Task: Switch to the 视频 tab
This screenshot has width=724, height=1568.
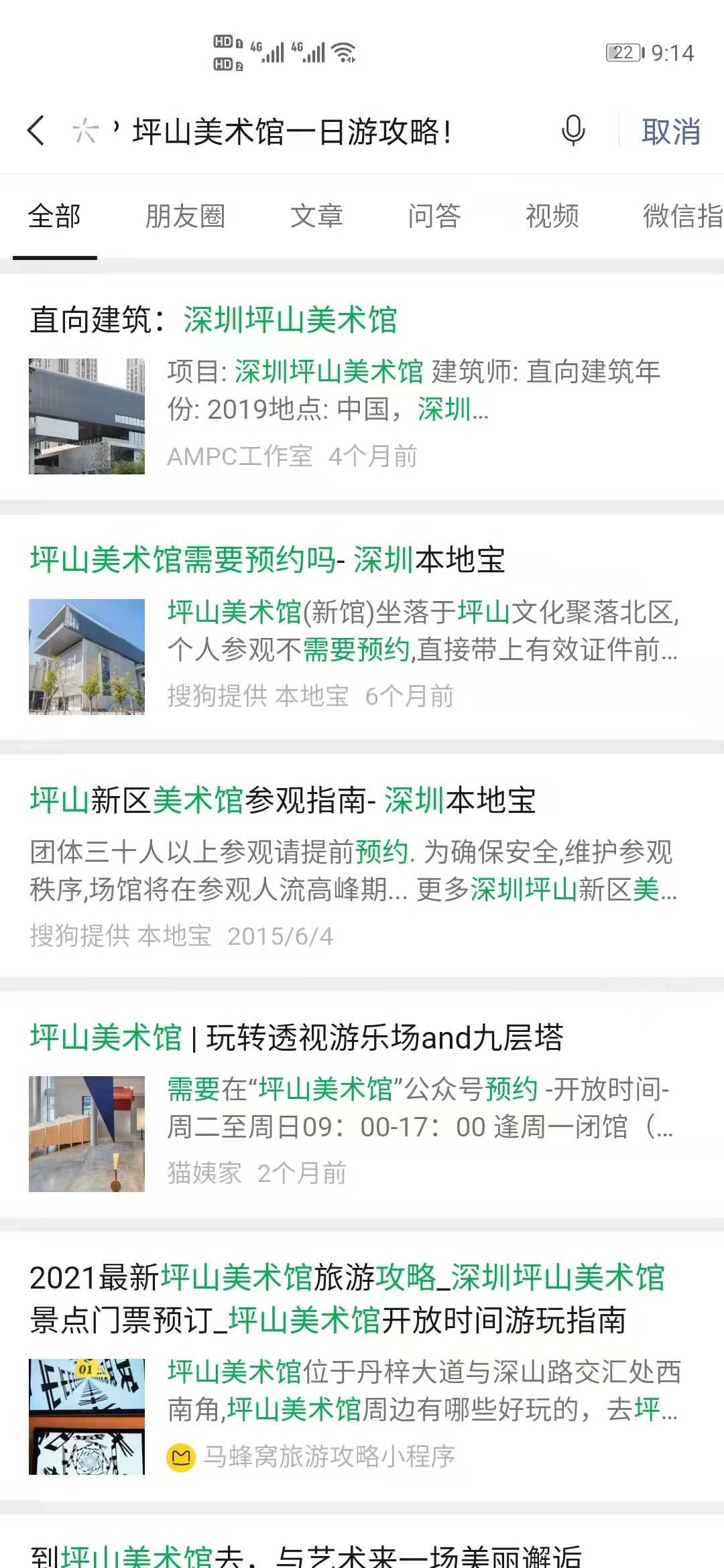Action: 552,216
